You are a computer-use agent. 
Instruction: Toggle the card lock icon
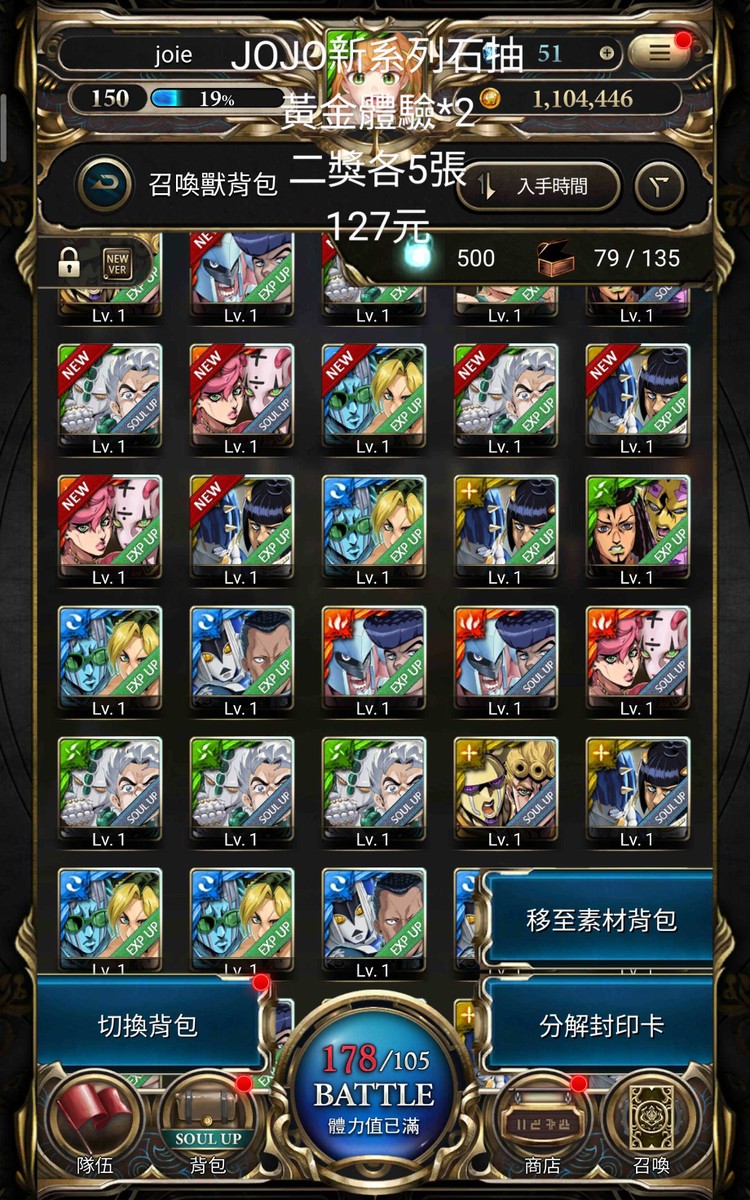[68, 263]
